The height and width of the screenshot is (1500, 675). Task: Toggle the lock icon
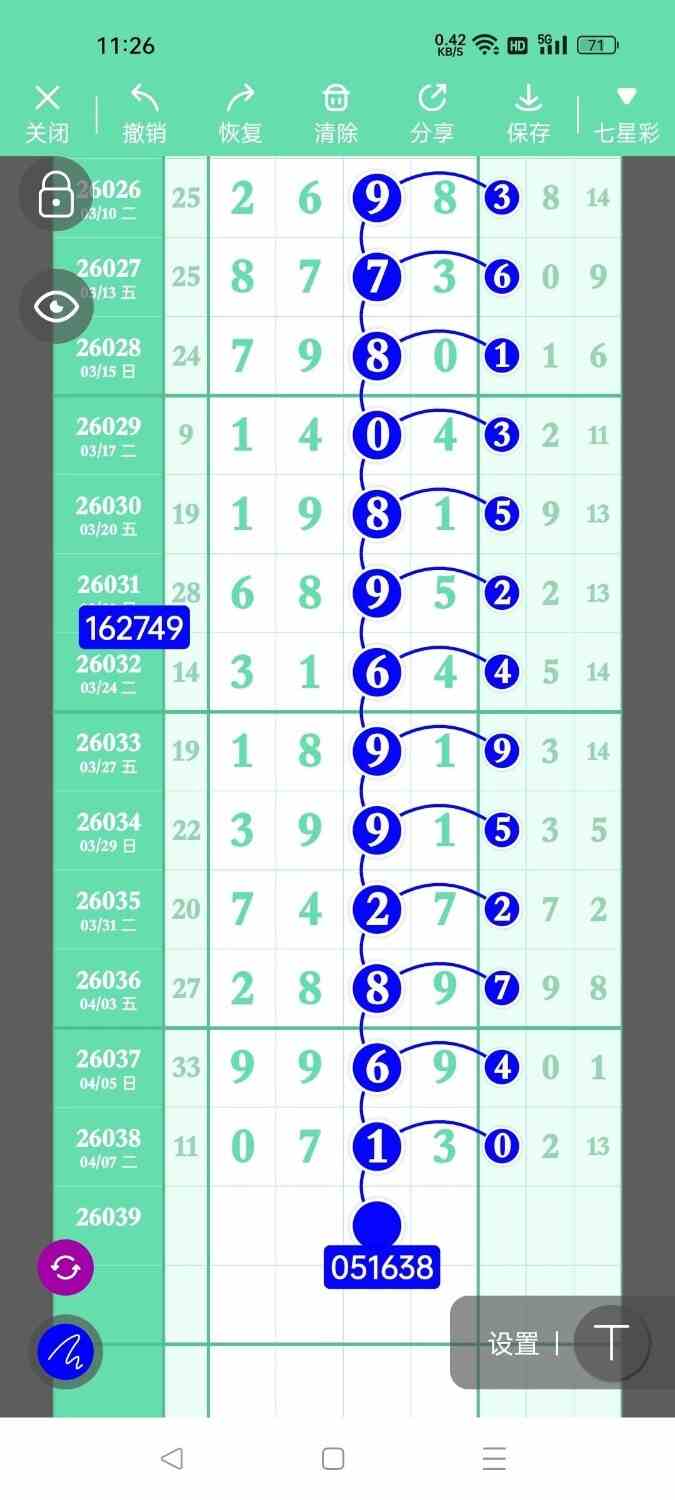(x=56, y=195)
